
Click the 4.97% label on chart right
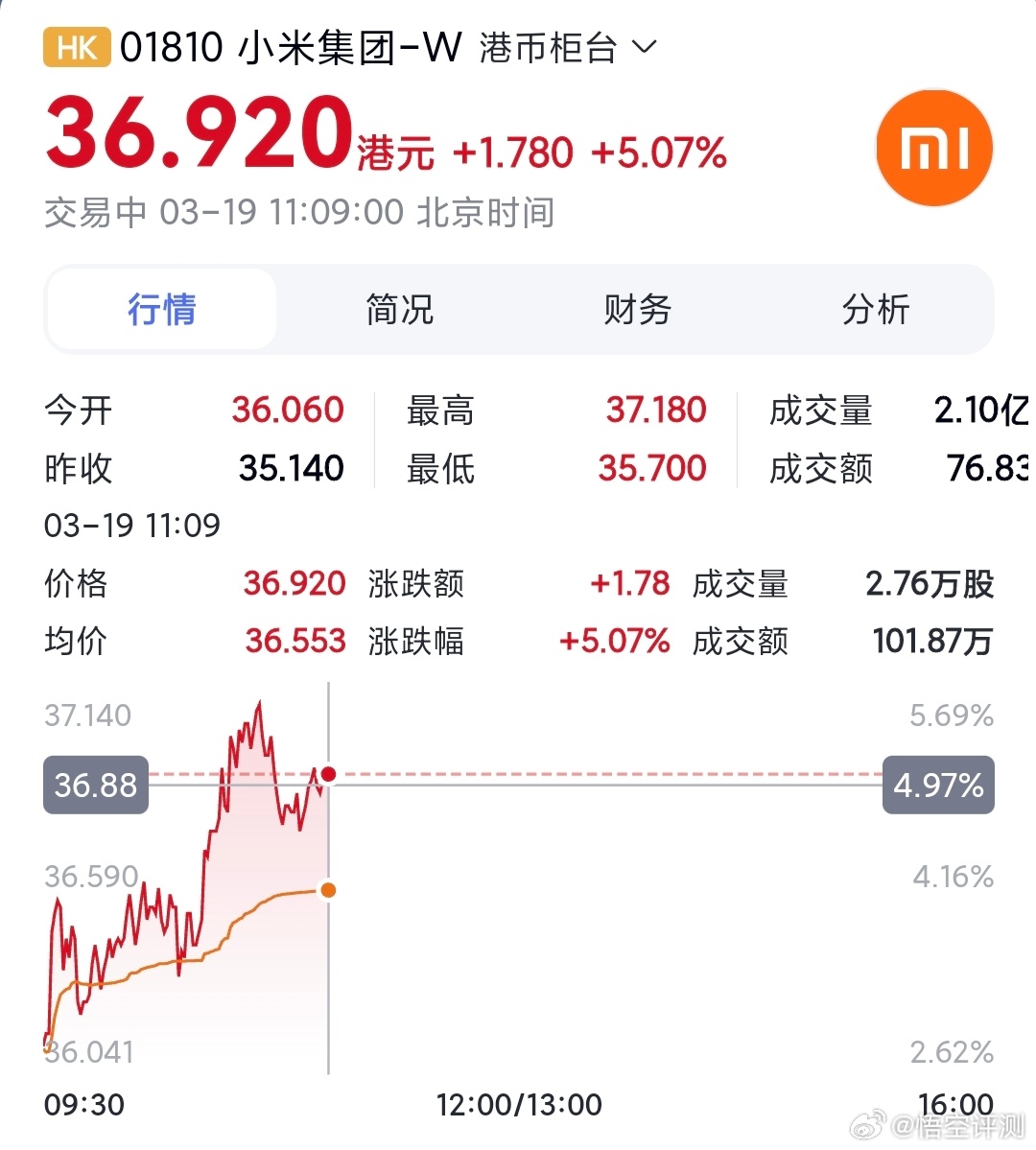(x=937, y=785)
